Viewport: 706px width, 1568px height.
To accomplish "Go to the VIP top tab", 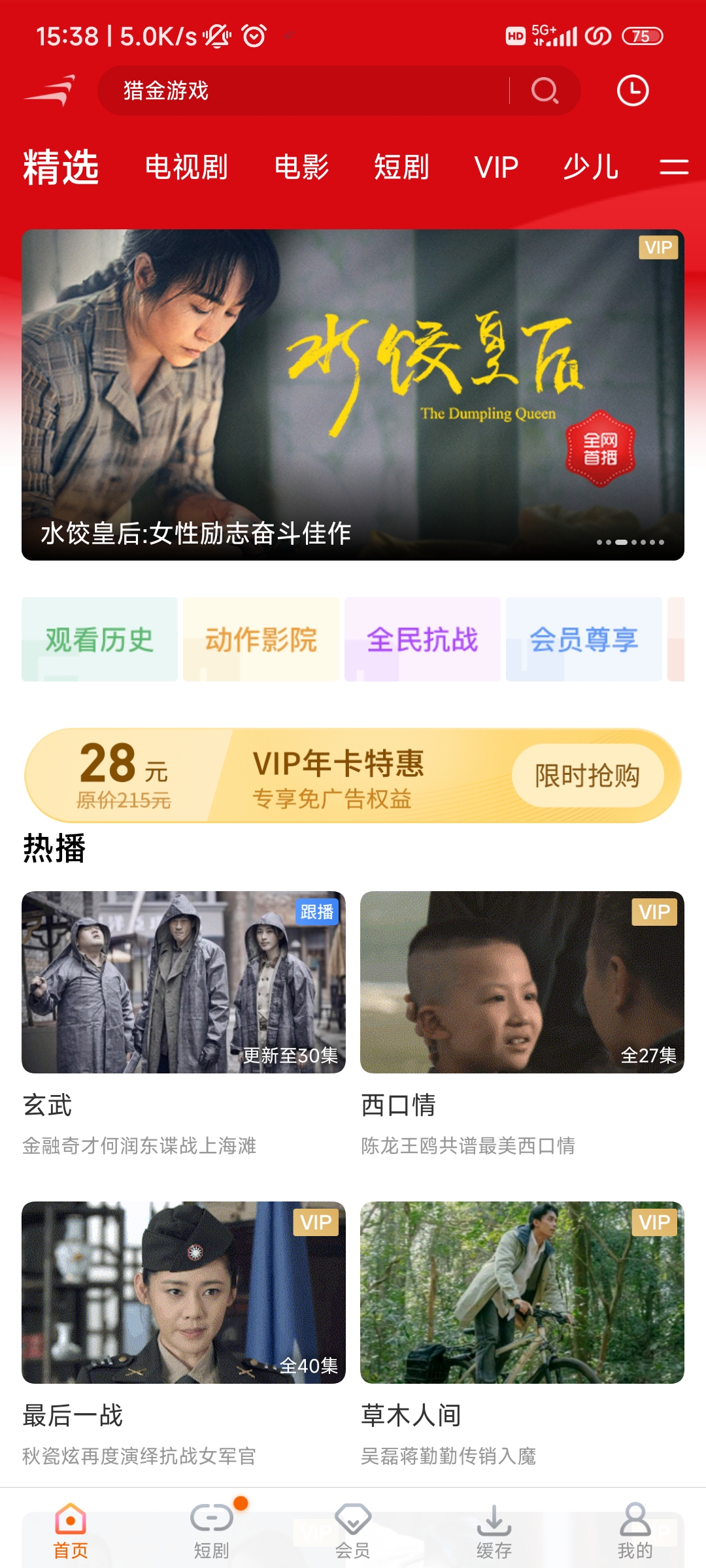I will [496, 167].
